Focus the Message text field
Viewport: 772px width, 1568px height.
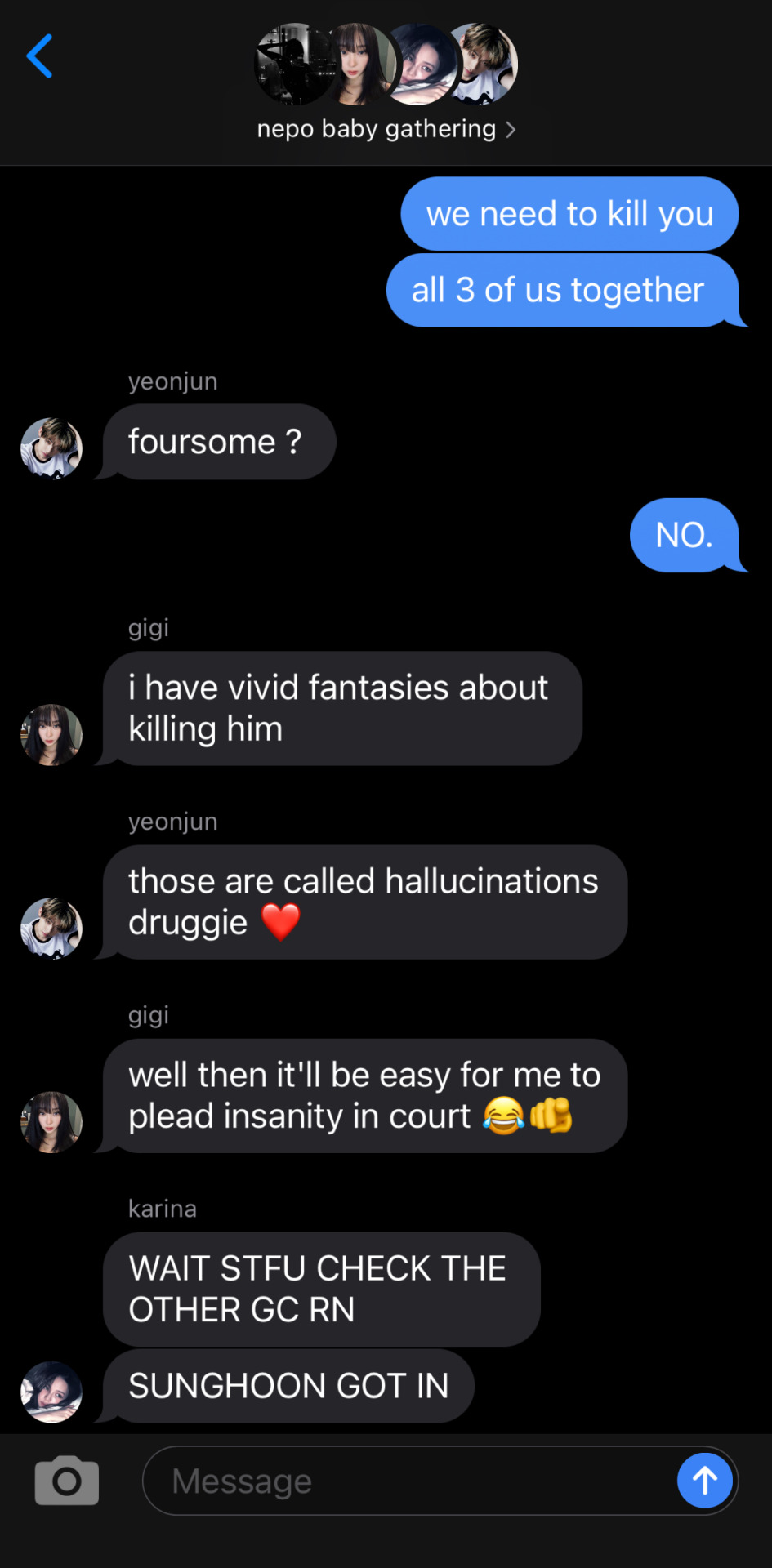(408, 1481)
